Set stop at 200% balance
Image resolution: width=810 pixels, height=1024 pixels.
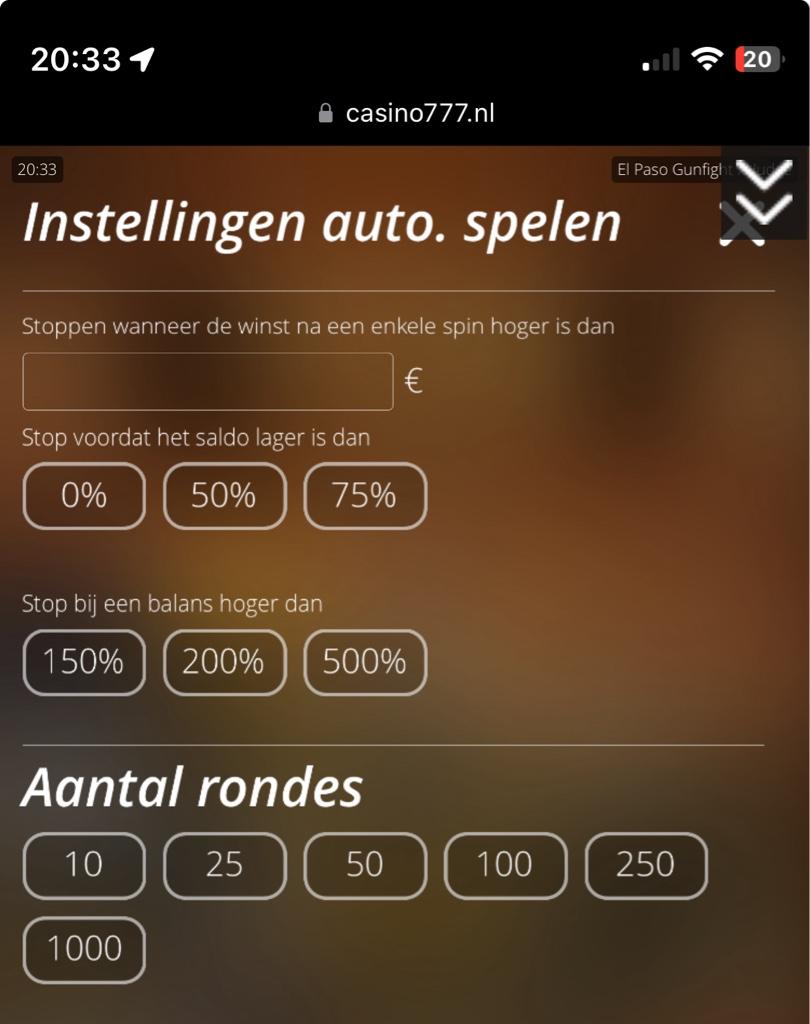[x=224, y=662]
